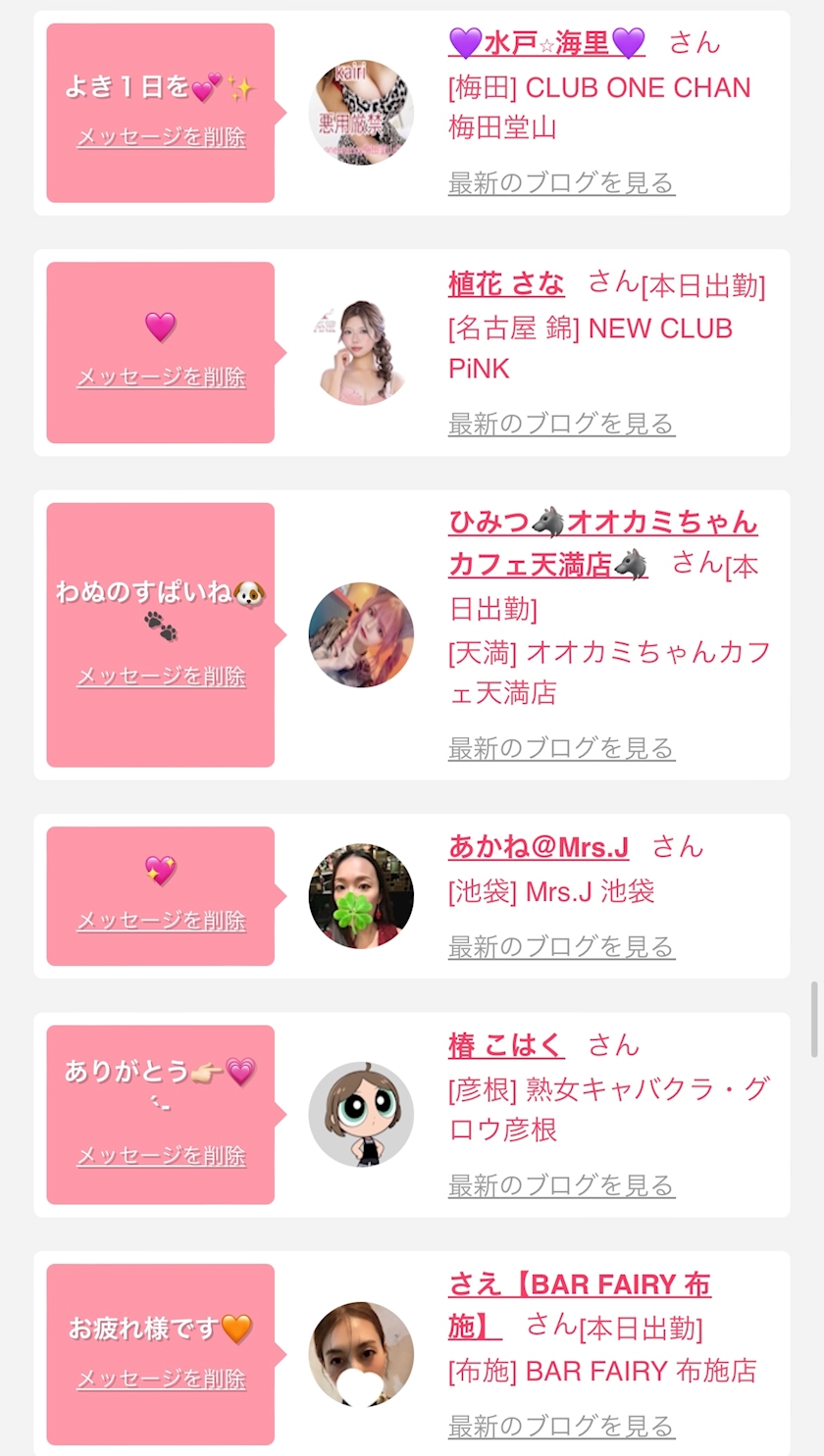The height and width of the screenshot is (1456, 824).
Task: Tap 椿 こはく's cartoon avatar
Action: pyautogui.click(x=361, y=1115)
